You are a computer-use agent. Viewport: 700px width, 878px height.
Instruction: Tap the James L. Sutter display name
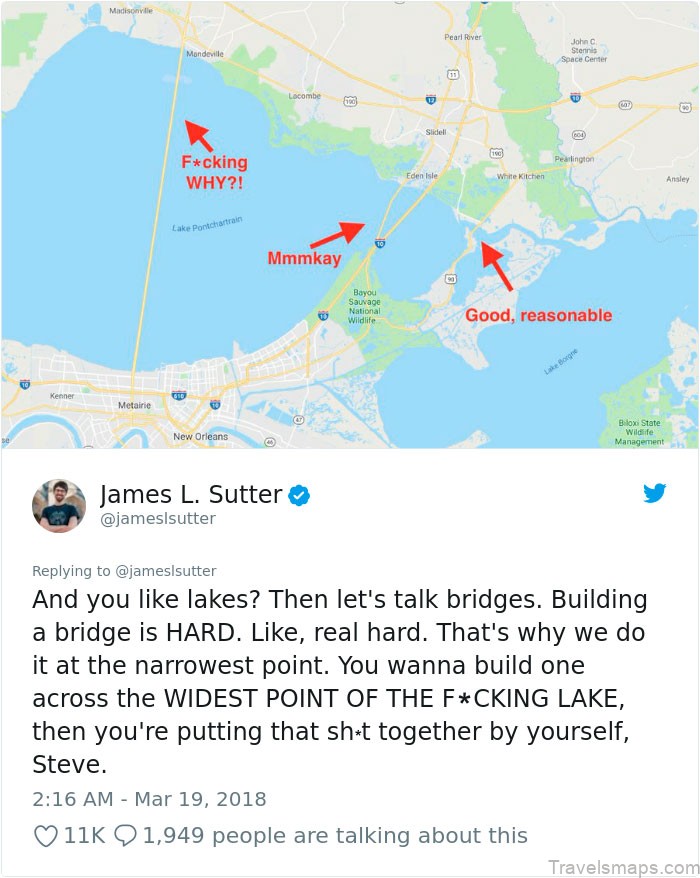point(192,494)
